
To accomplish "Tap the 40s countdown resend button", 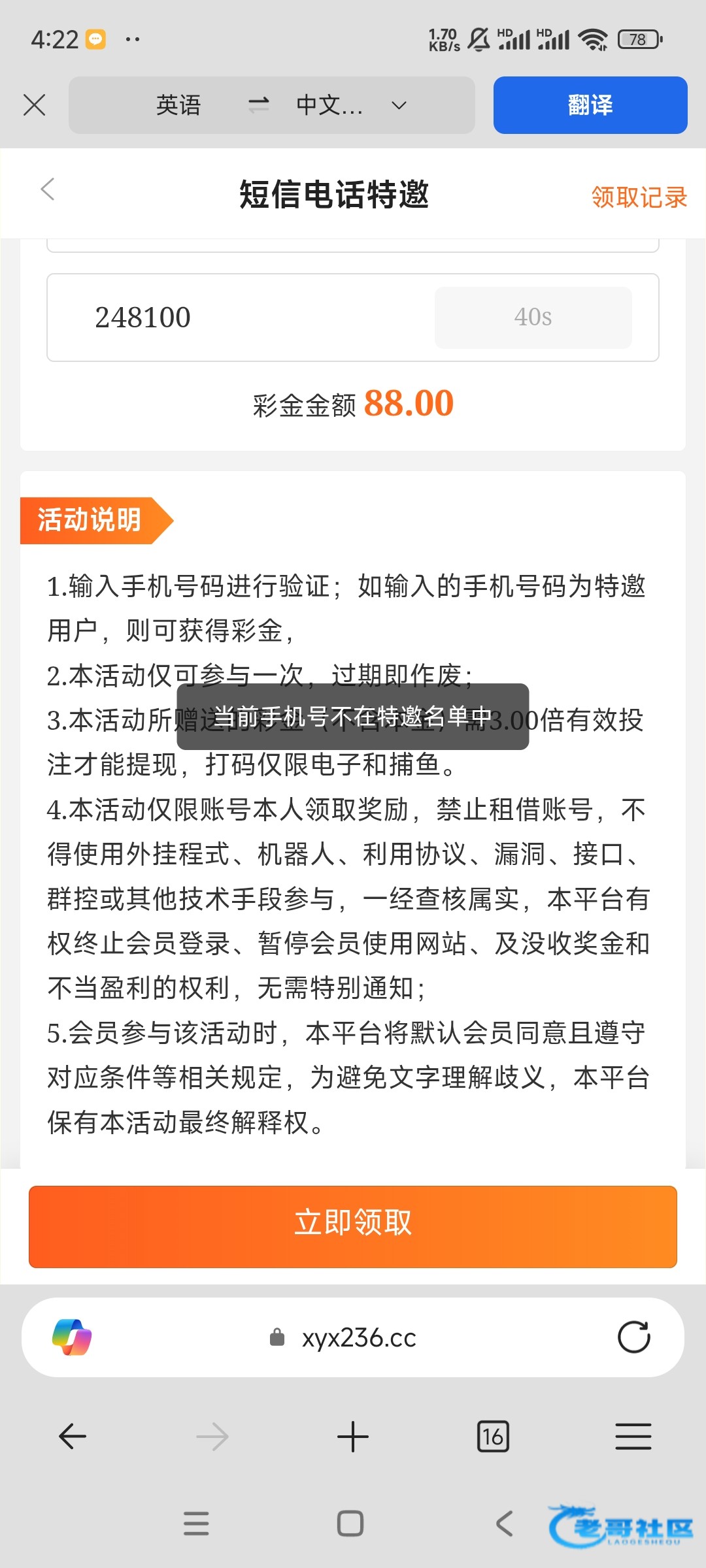I will pos(533,318).
